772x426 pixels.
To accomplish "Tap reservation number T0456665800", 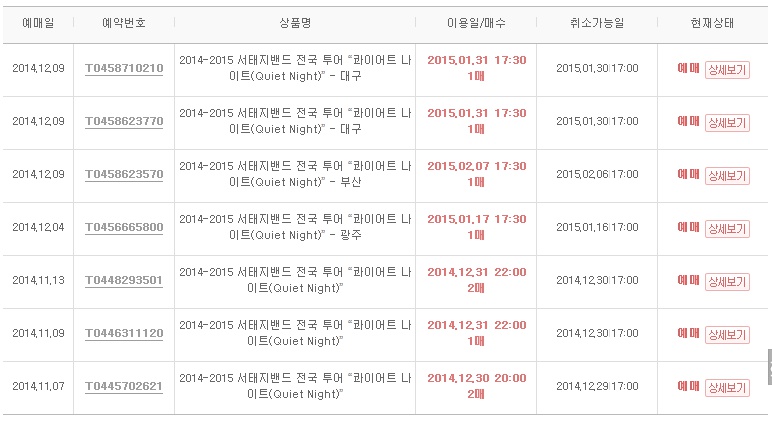I will pyautogui.click(x=124, y=228).
